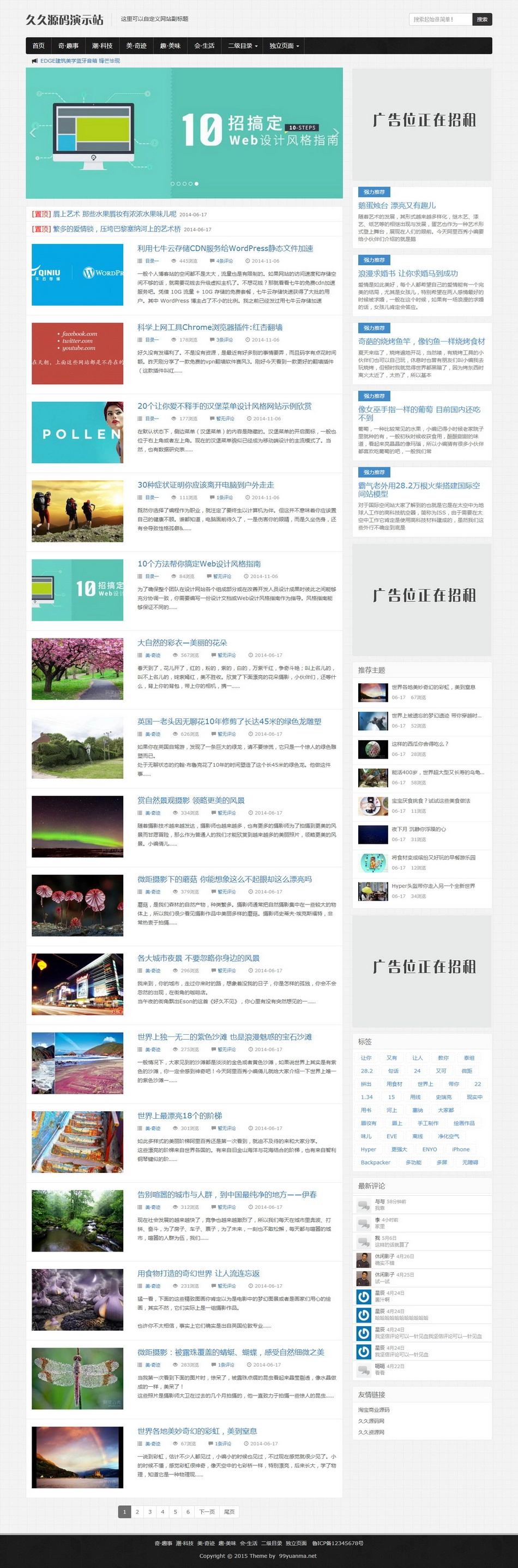Click the 搜索 search button
The width and height of the screenshot is (518, 1568).
click(x=481, y=20)
